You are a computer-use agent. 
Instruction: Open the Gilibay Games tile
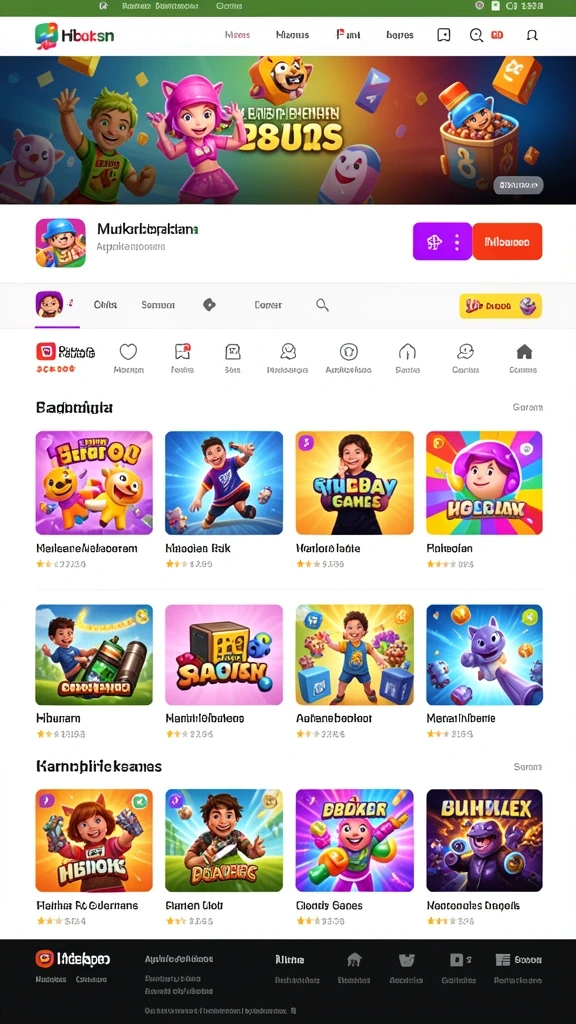[x=355, y=483]
